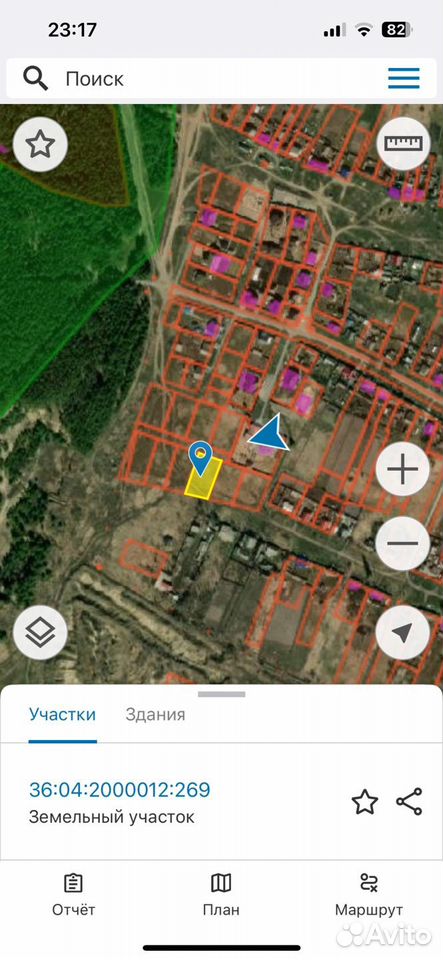
Task: Activate the ruler measurement tool
Action: [403, 143]
